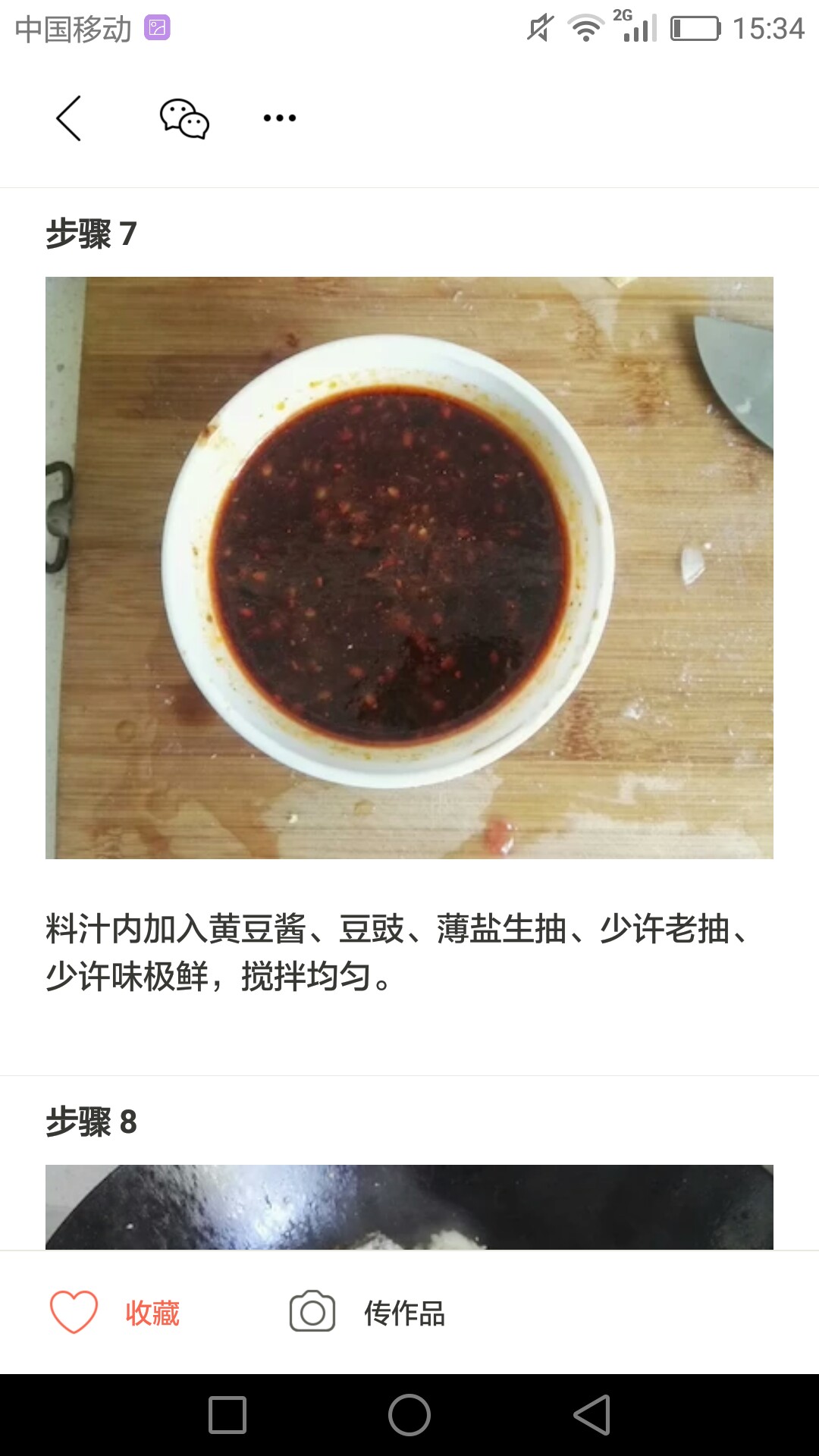The image size is (819, 1456).
Task: Share recipe via the WeChat icon
Action: pos(184,118)
